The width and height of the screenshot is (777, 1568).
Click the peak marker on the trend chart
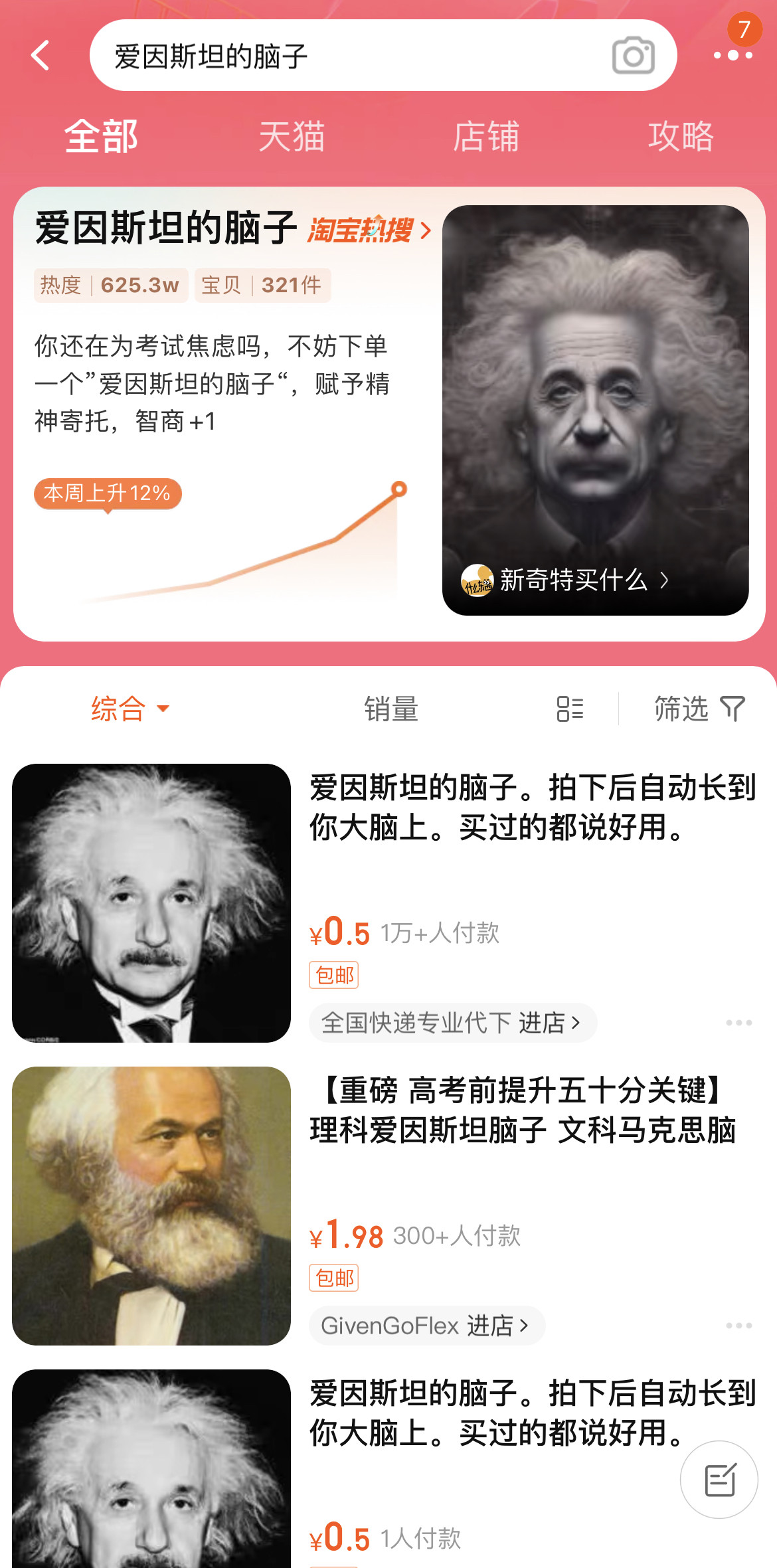point(399,488)
